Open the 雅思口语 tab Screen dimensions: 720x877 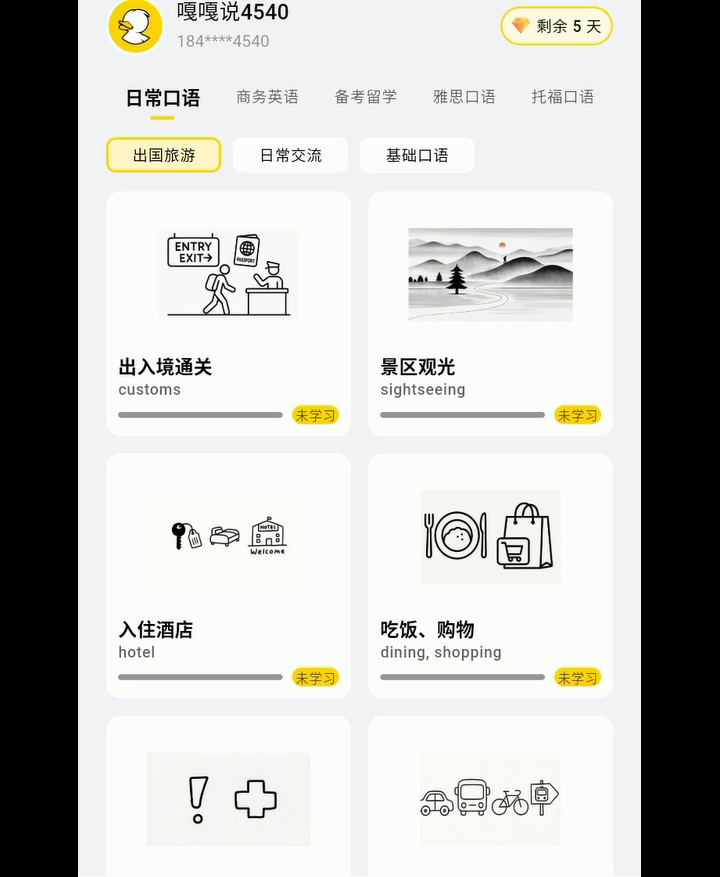point(464,97)
